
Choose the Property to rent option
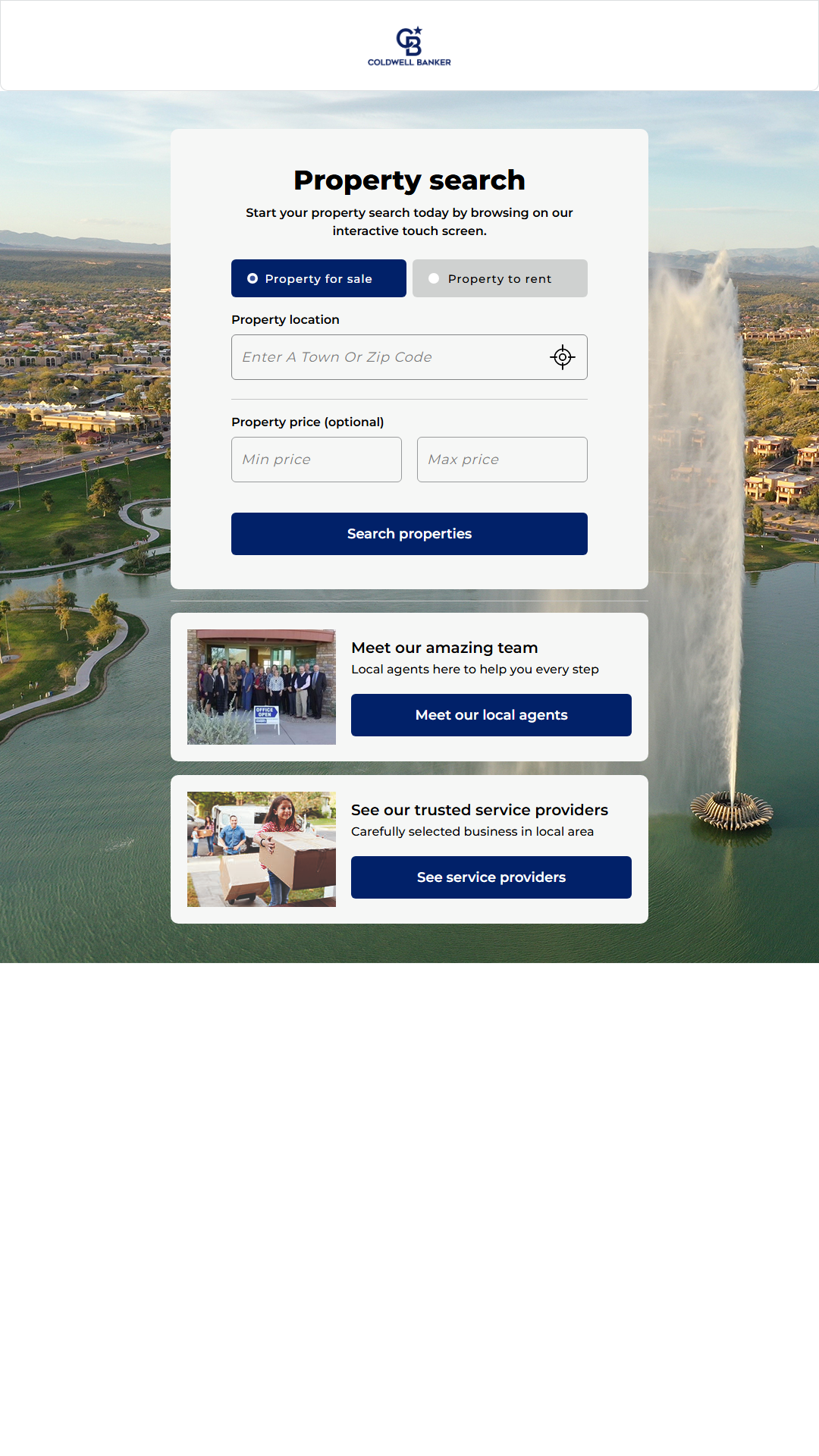tap(500, 278)
